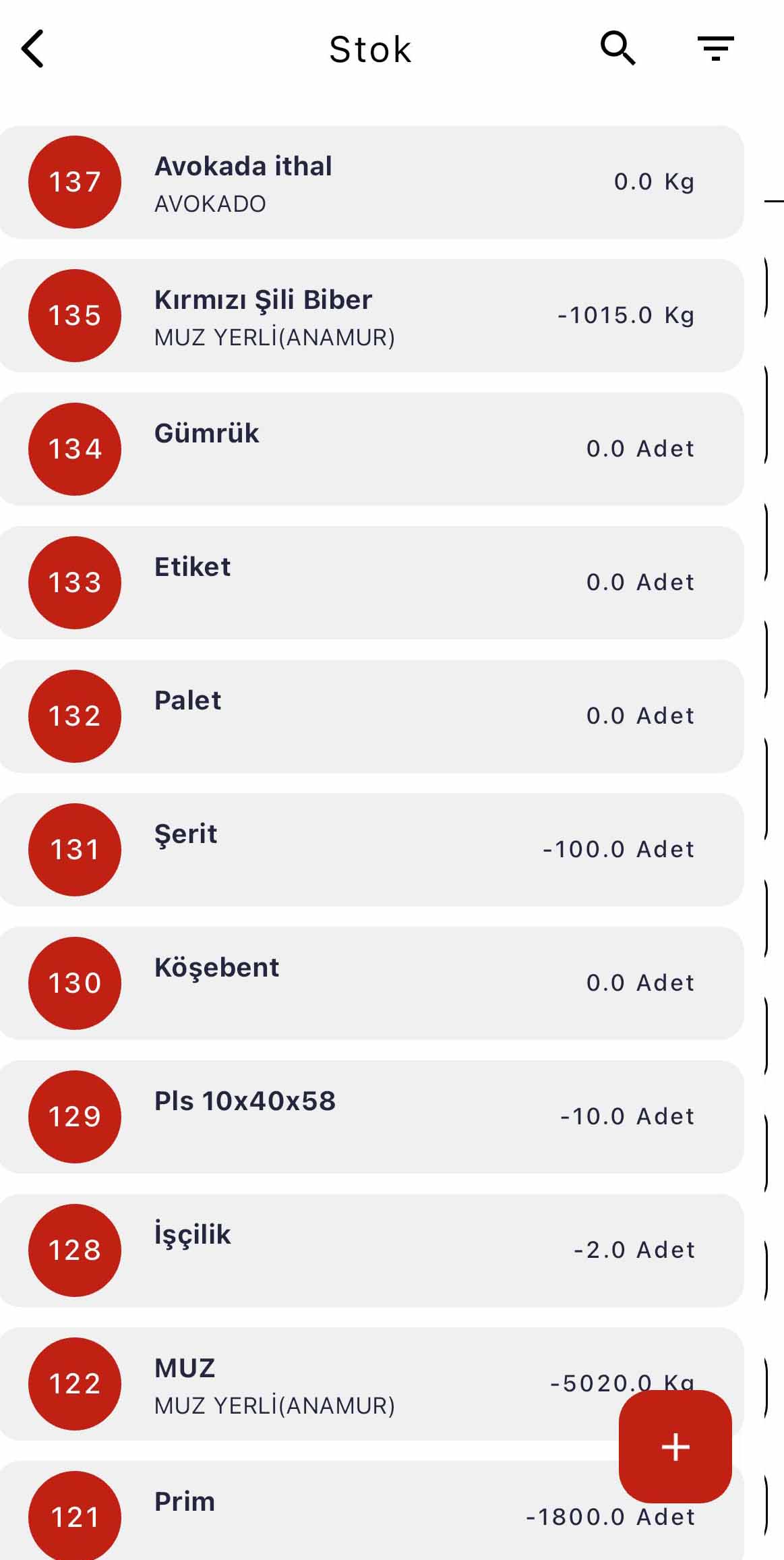
Task: Select the İşçilik stock entry
Action: 371,1250
